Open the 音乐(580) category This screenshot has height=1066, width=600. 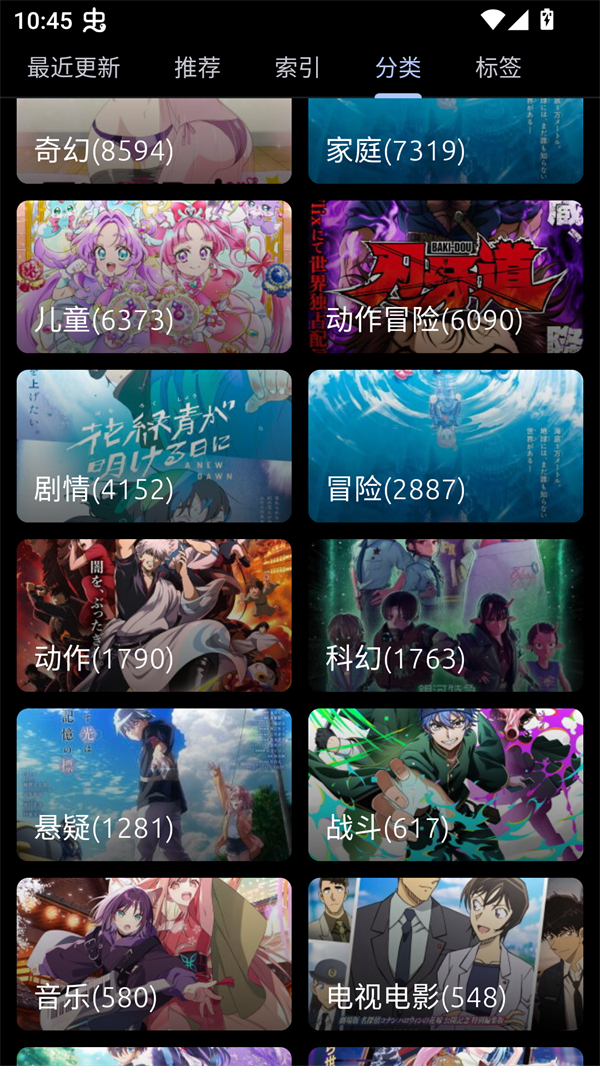click(154, 954)
